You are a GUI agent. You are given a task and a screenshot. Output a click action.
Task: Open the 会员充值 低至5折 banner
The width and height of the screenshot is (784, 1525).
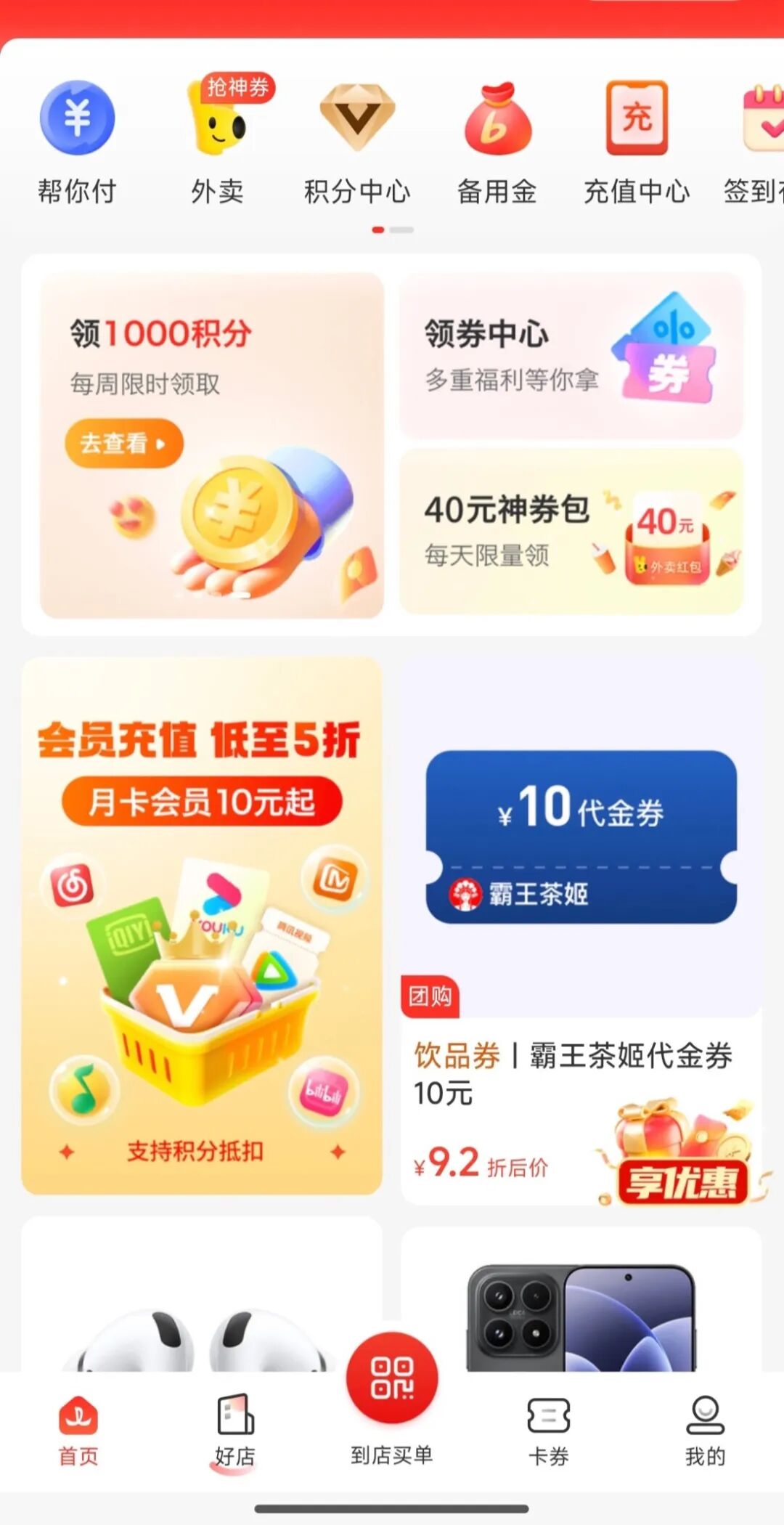202,926
